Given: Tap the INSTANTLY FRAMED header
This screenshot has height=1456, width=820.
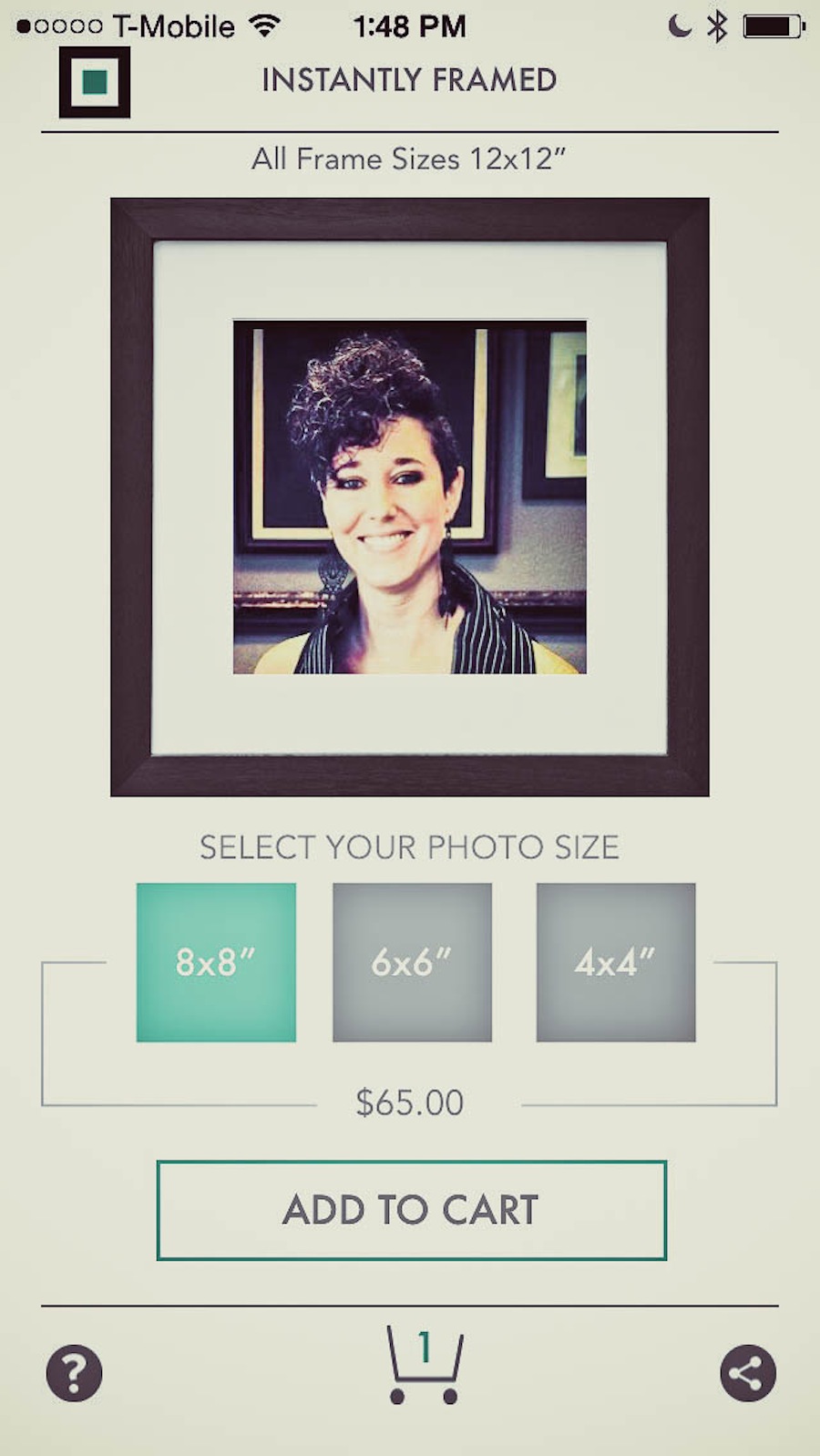Looking at the screenshot, I should (408, 80).
